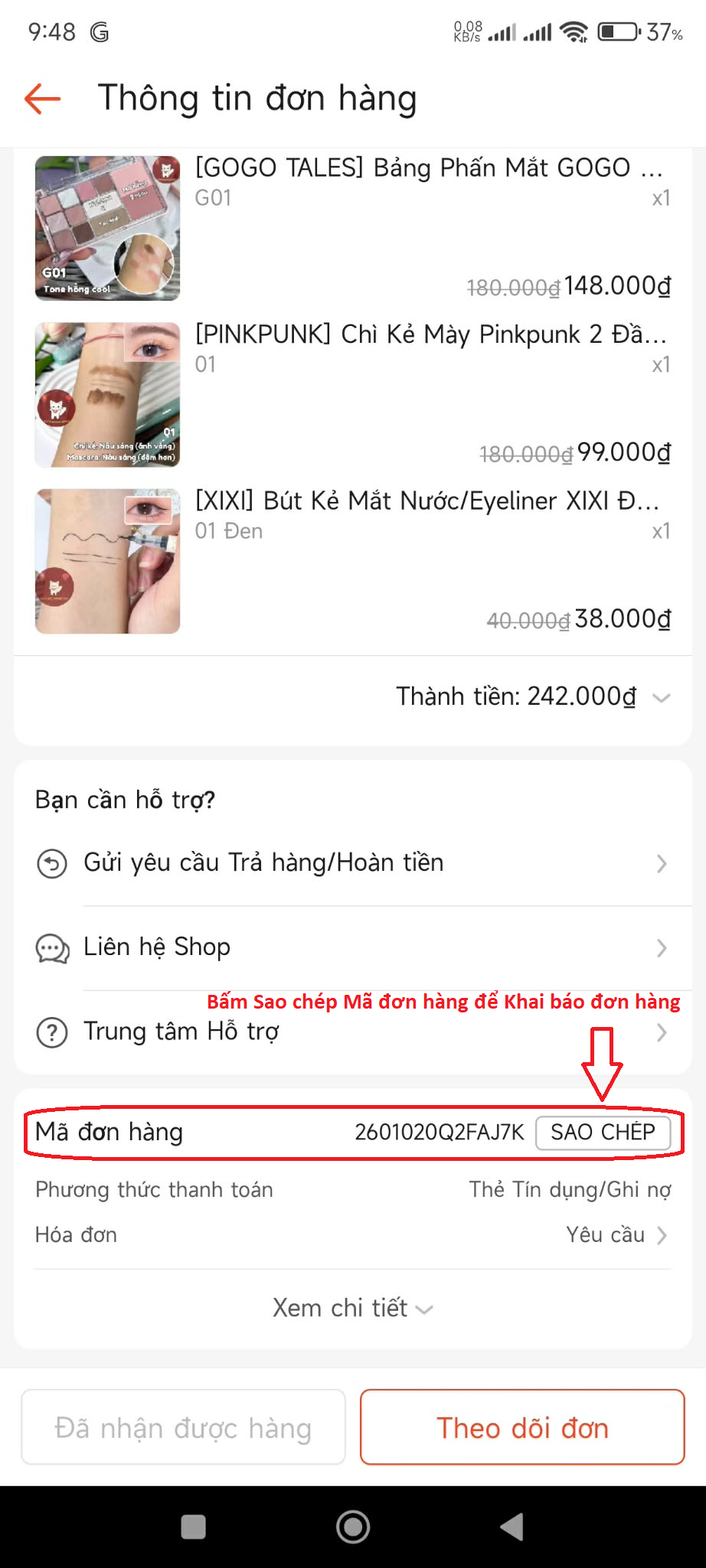Tap the home circle navigation button
The image size is (706, 1568).
(x=352, y=1527)
